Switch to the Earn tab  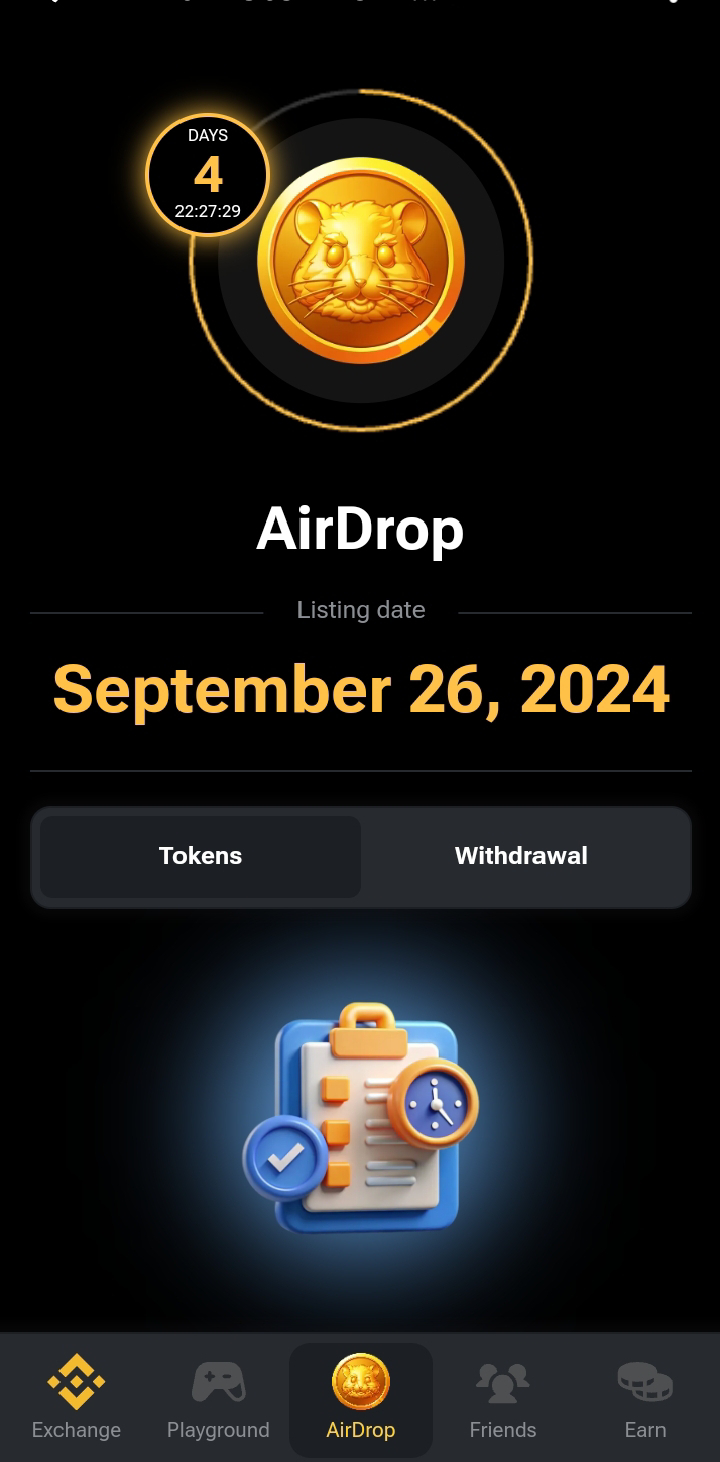click(x=645, y=1398)
